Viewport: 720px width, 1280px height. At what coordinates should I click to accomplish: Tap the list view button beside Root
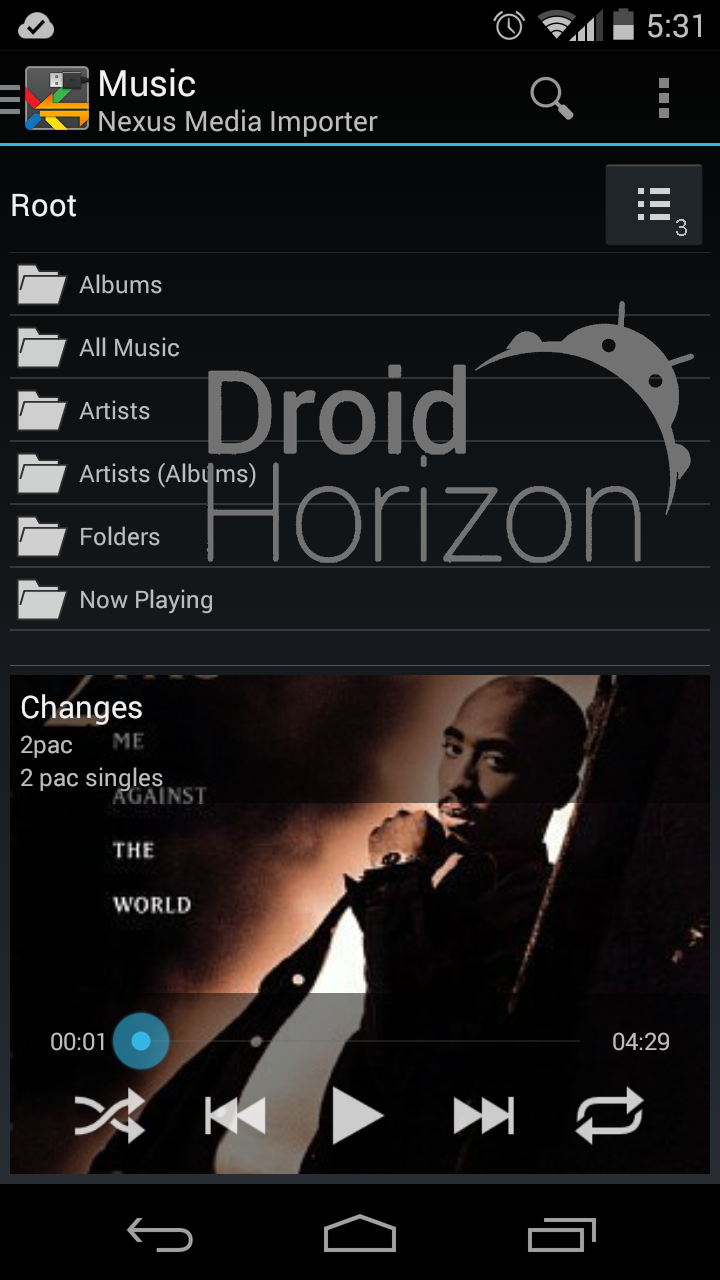click(x=654, y=205)
